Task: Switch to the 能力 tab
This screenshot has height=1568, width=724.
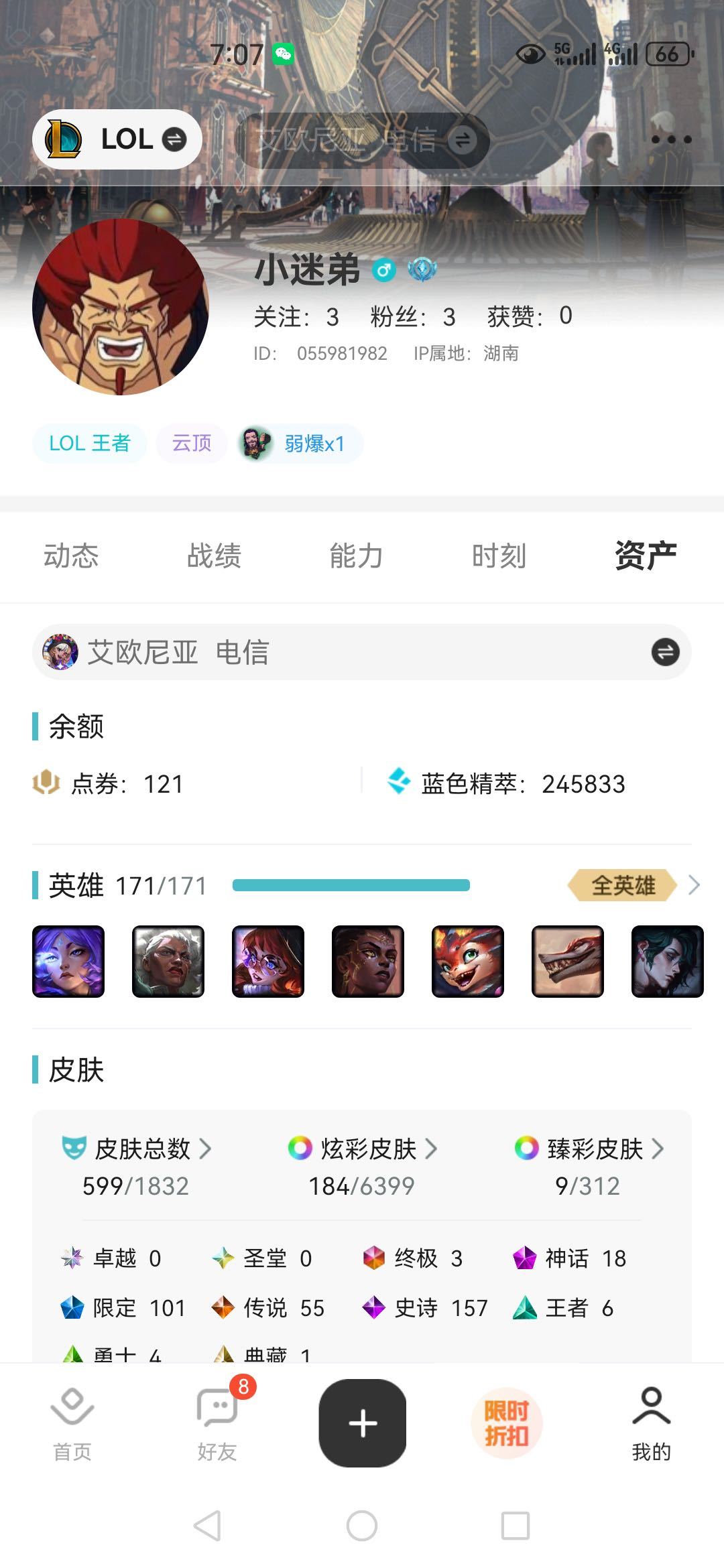Action: [356, 556]
